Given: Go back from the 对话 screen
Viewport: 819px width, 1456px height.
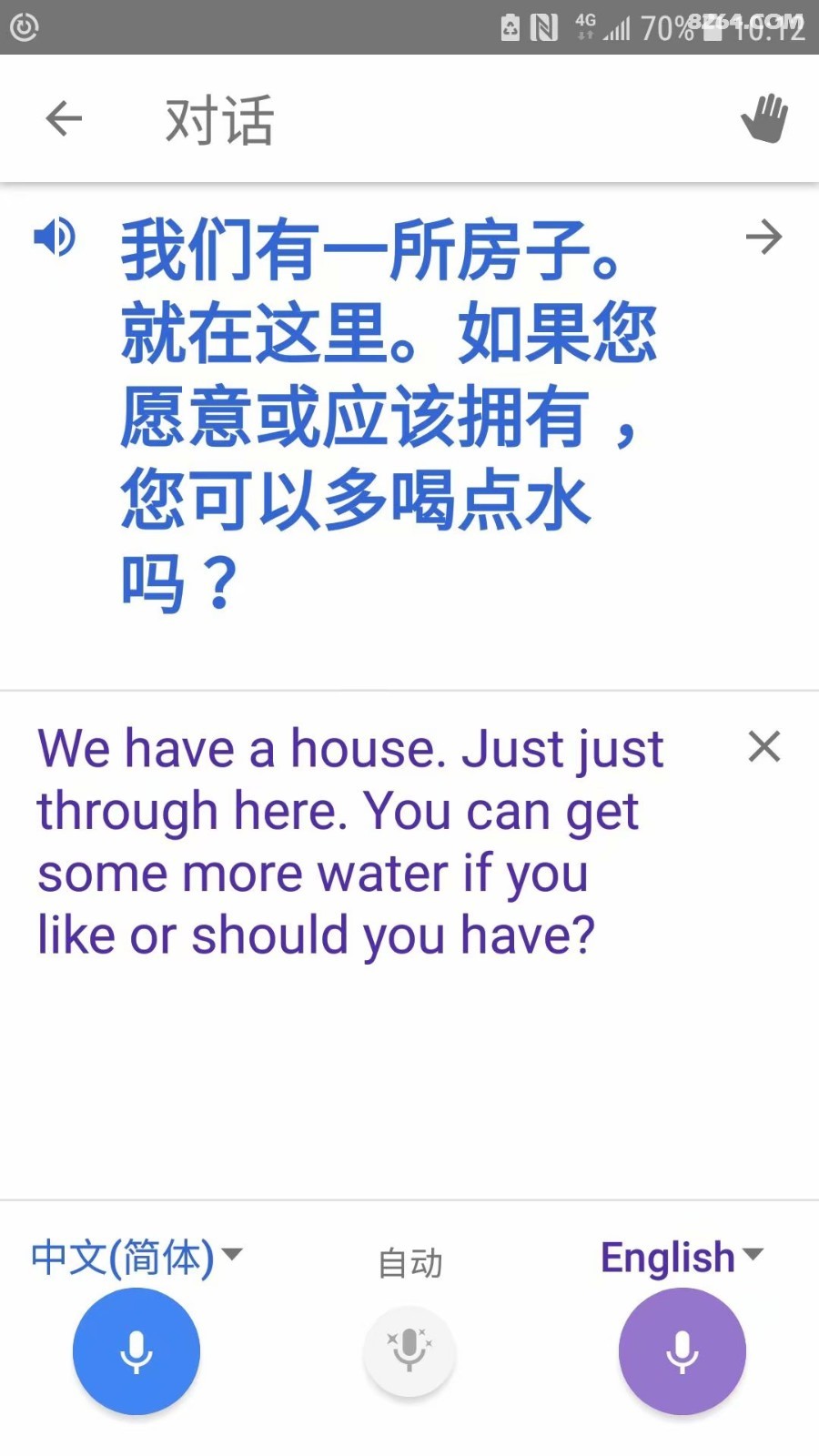Looking at the screenshot, I should 64,118.
